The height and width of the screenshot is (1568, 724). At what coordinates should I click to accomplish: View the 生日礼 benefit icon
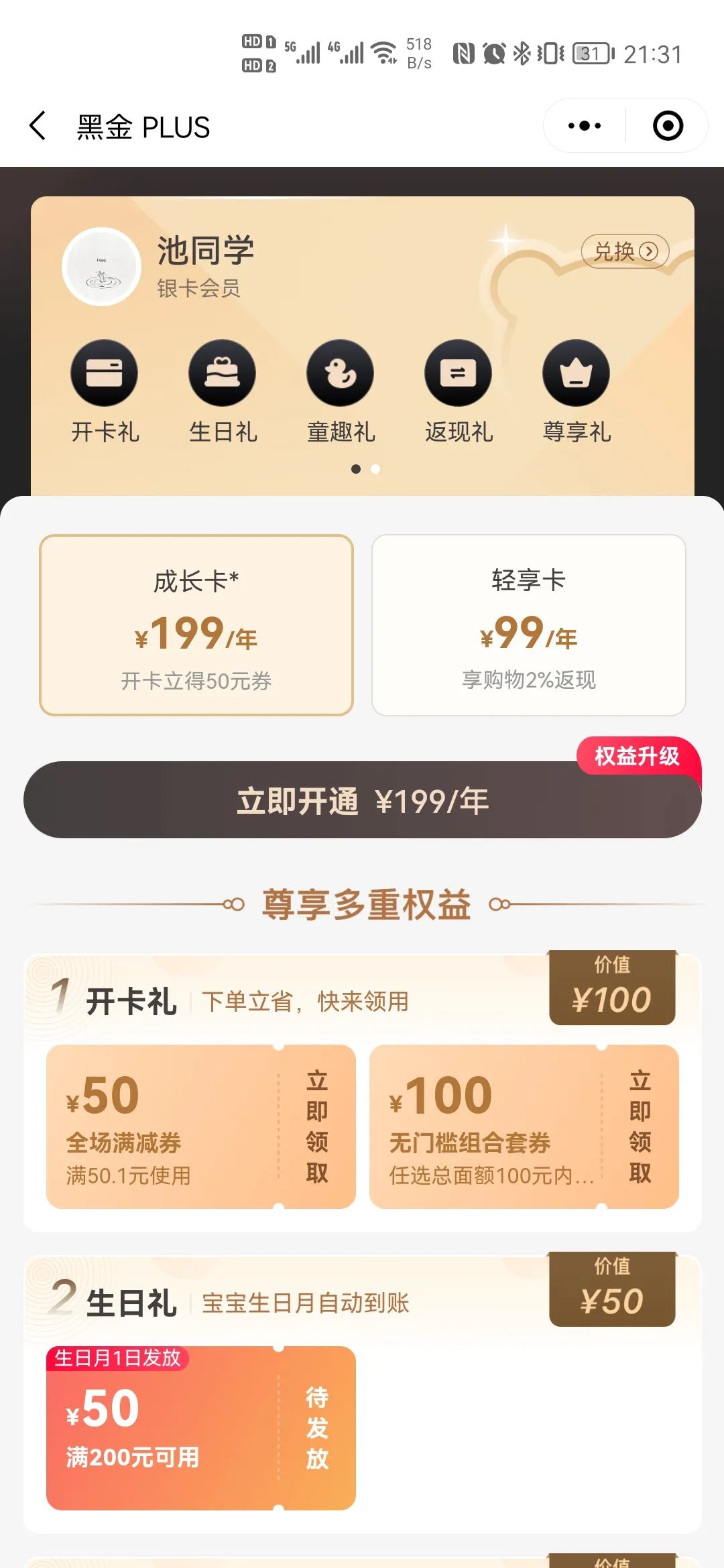(x=223, y=373)
